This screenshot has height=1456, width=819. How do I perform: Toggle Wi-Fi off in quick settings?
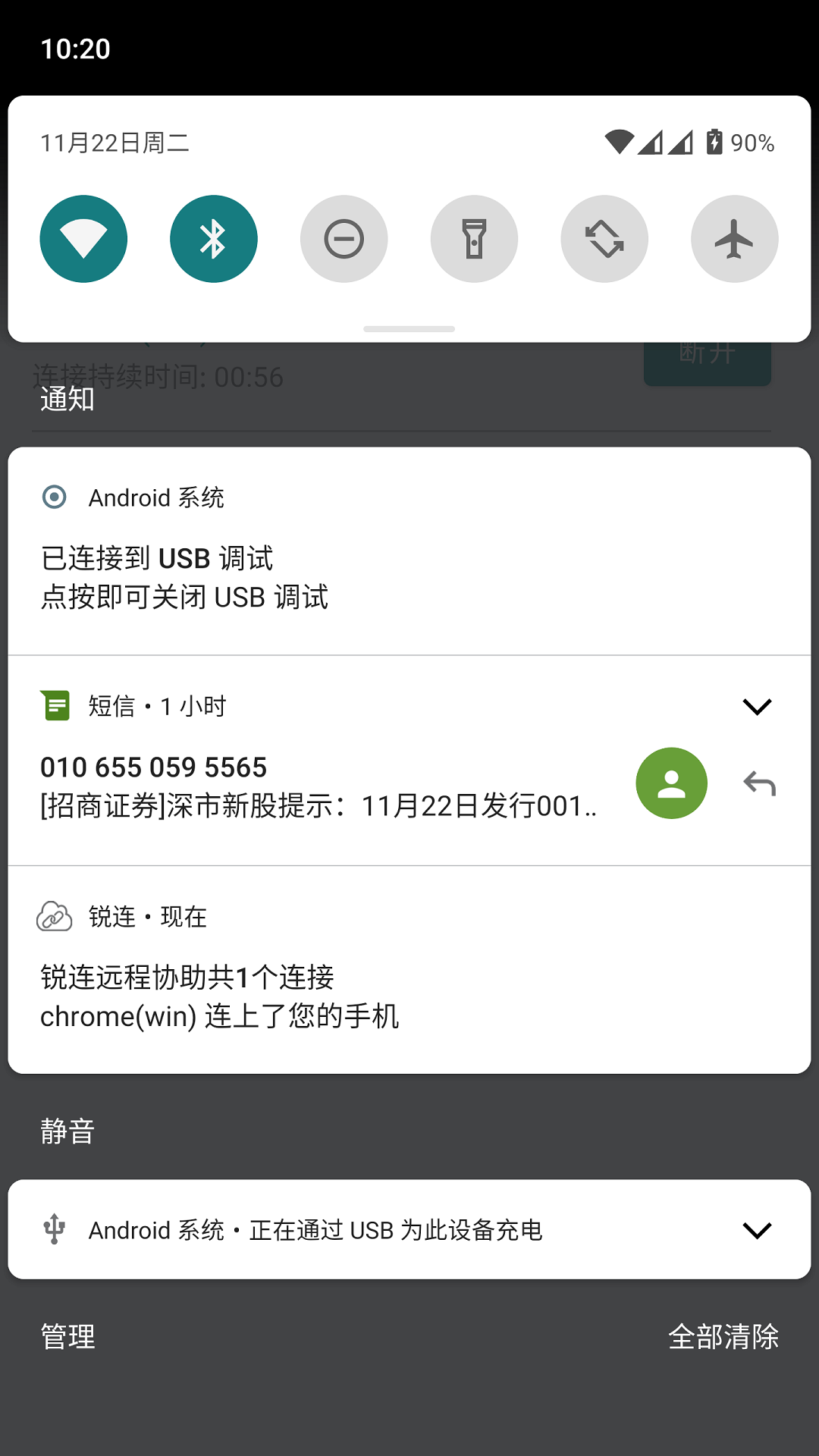pos(83,238)
